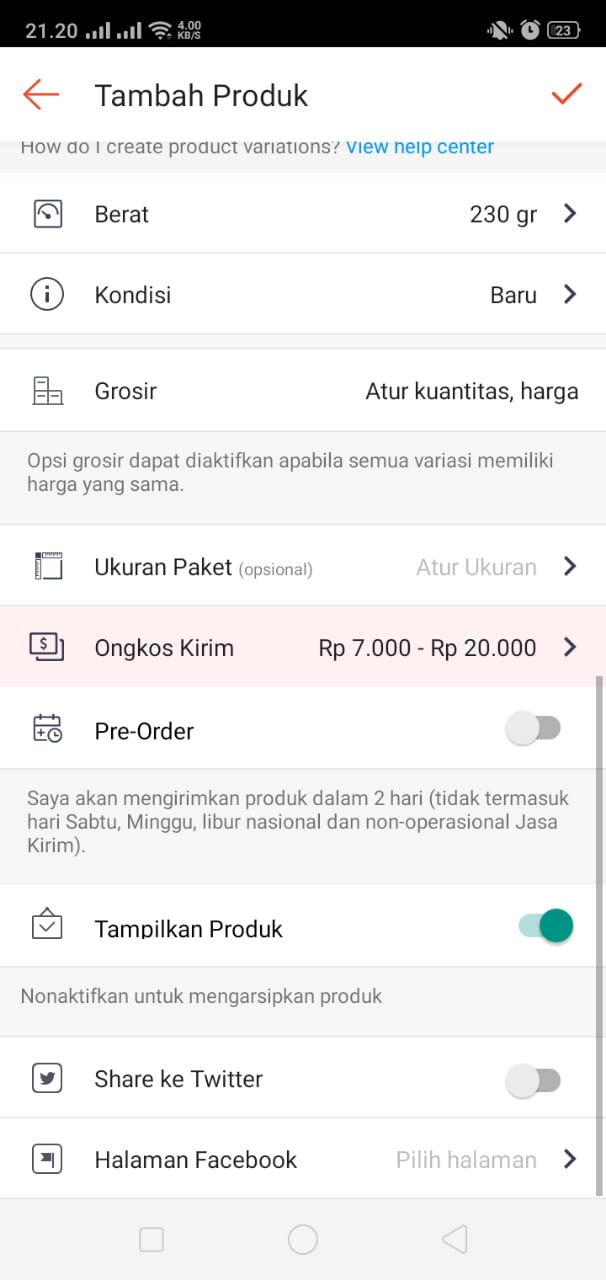Go back with the orange arrow
The height and width of the screenshot is (1280, 606).
coord(41,95)
